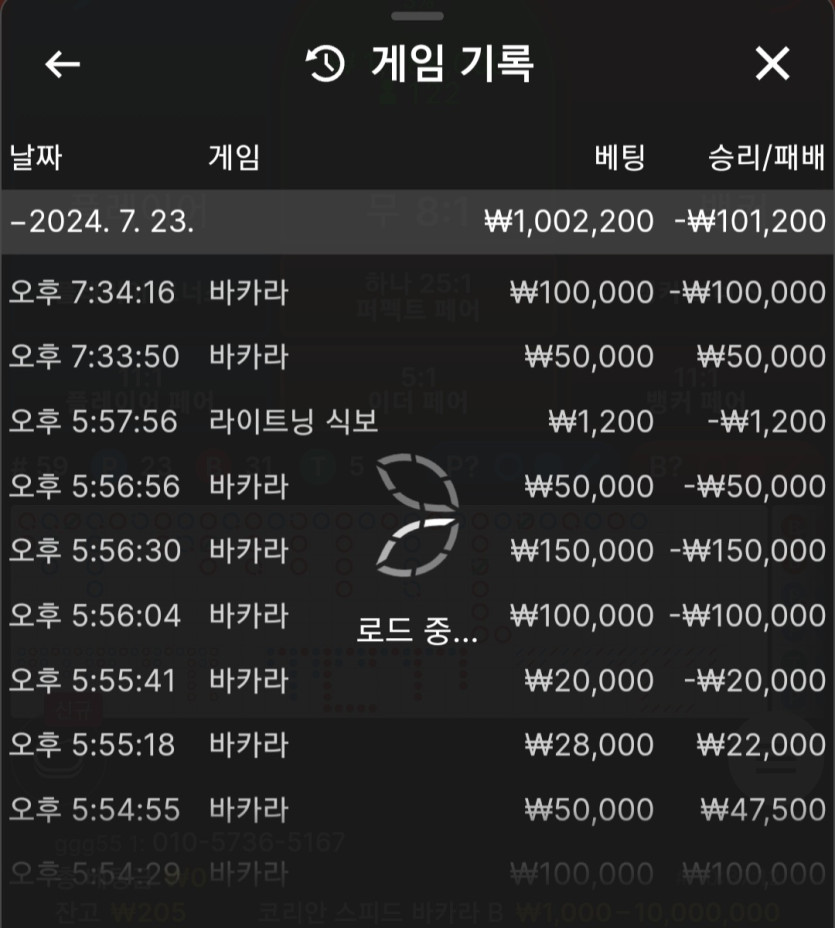The image size is (835, 928).
Task: Open the 라이트닝 식보 record at 오후 5:57:56
Action: click(x=417, y=422)
